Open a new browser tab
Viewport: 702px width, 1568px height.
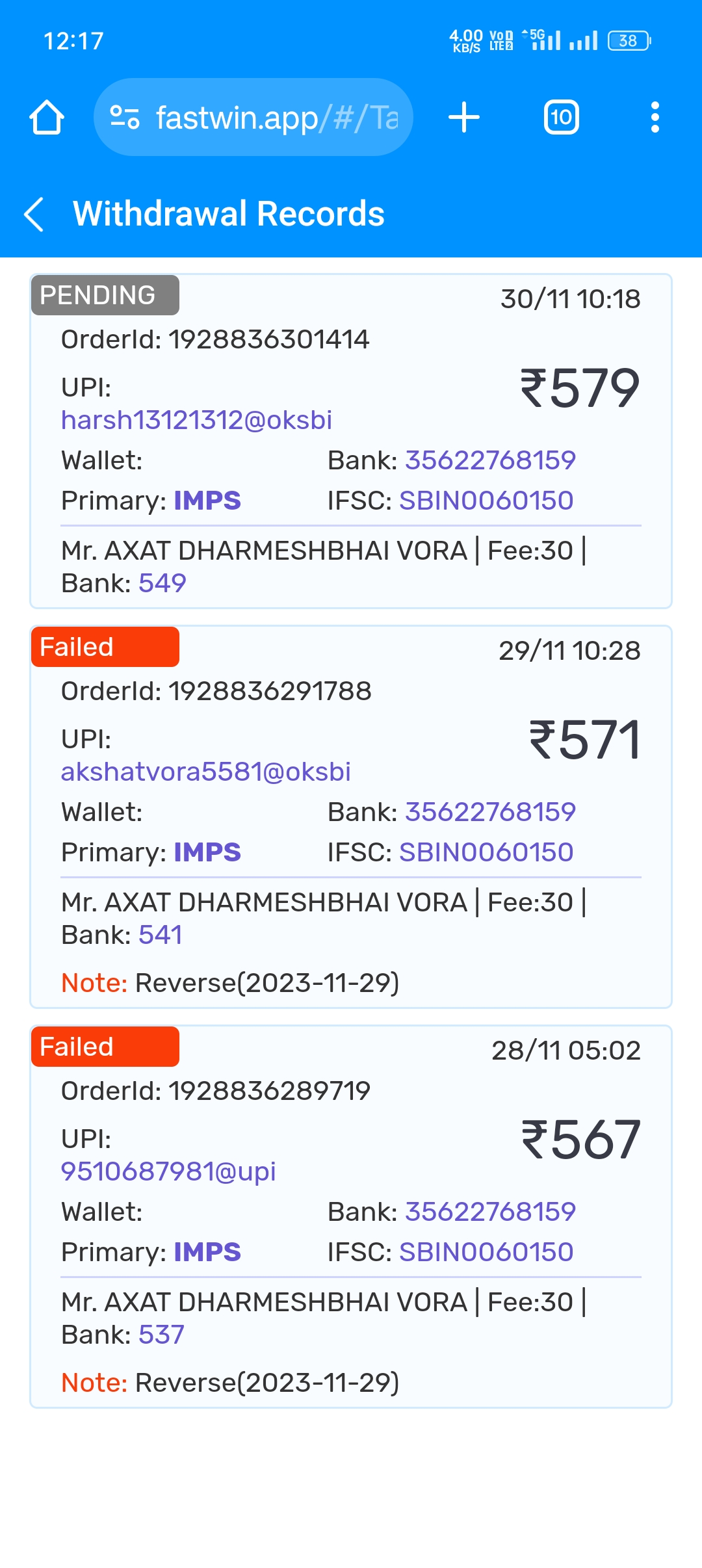(464, 118)
